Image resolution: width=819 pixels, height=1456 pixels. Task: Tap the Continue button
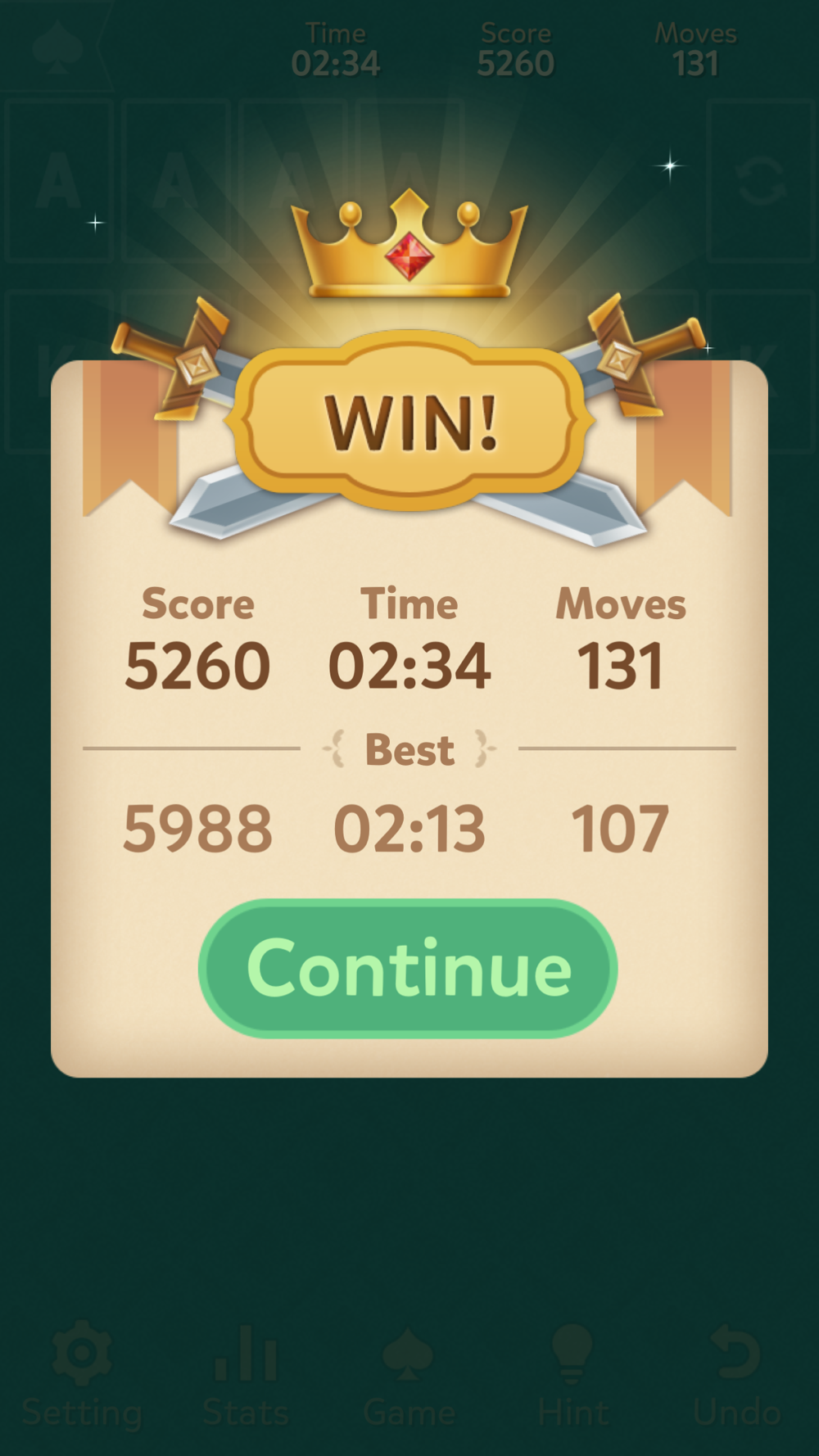pos(408,969)
